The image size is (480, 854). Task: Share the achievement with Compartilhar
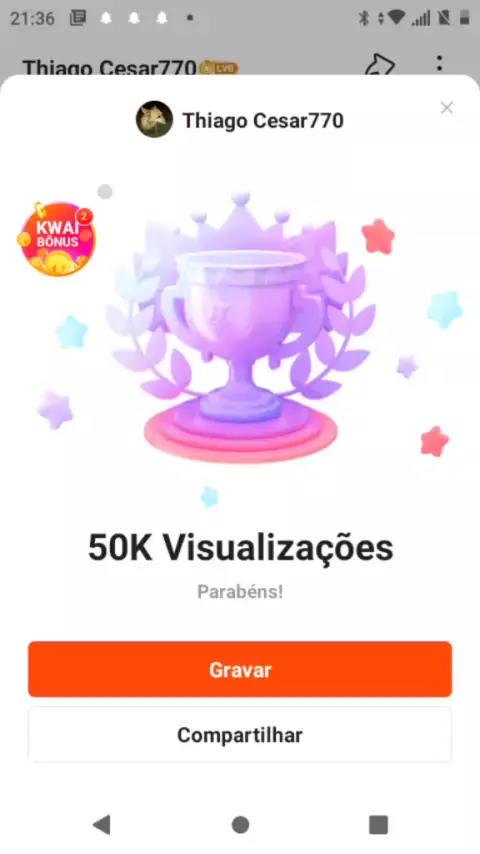tap(240, 734)
